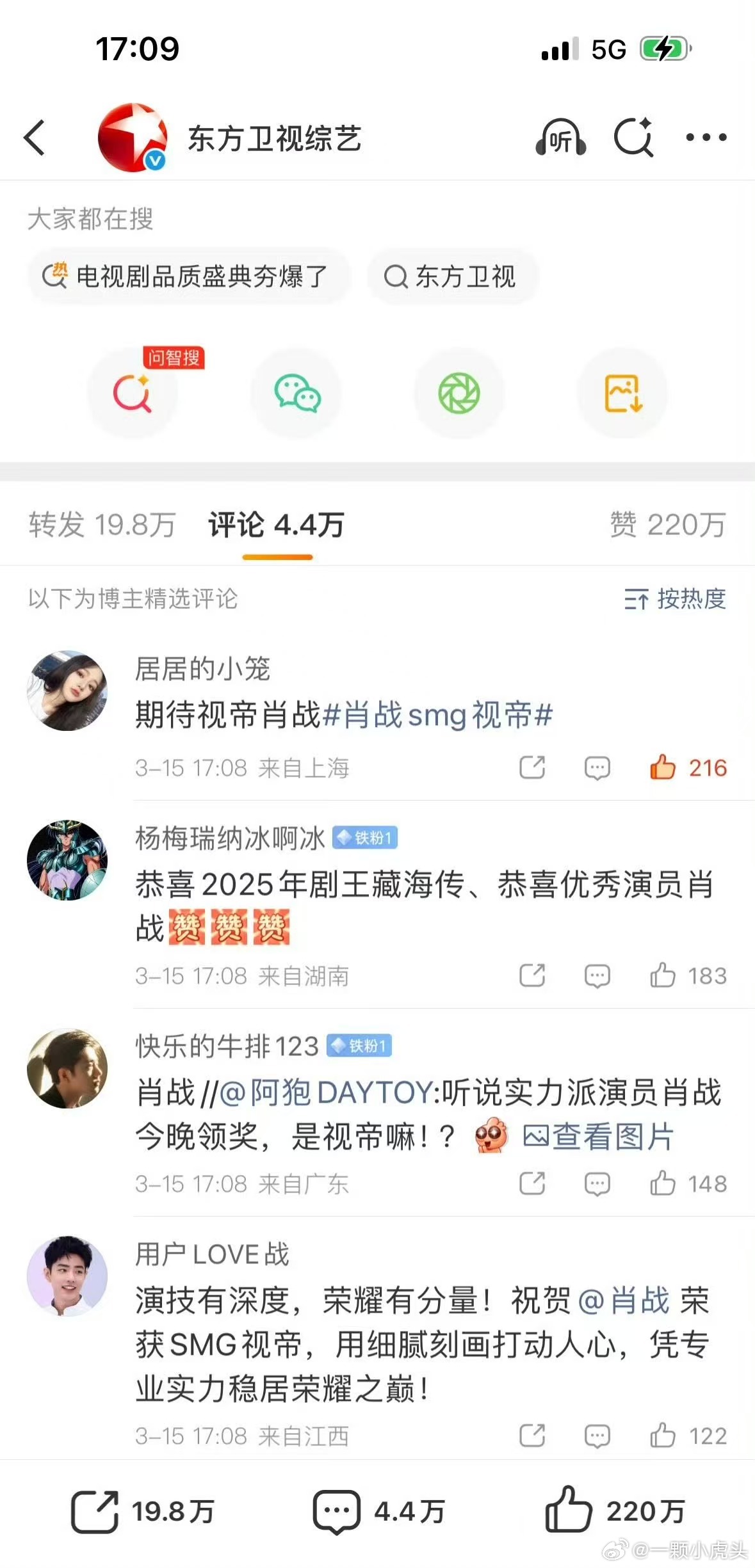Image resolution: width=755 pixels, height=1568 pixels.
Task: Open the green aperture camera icon
Action: pos(459,394)
